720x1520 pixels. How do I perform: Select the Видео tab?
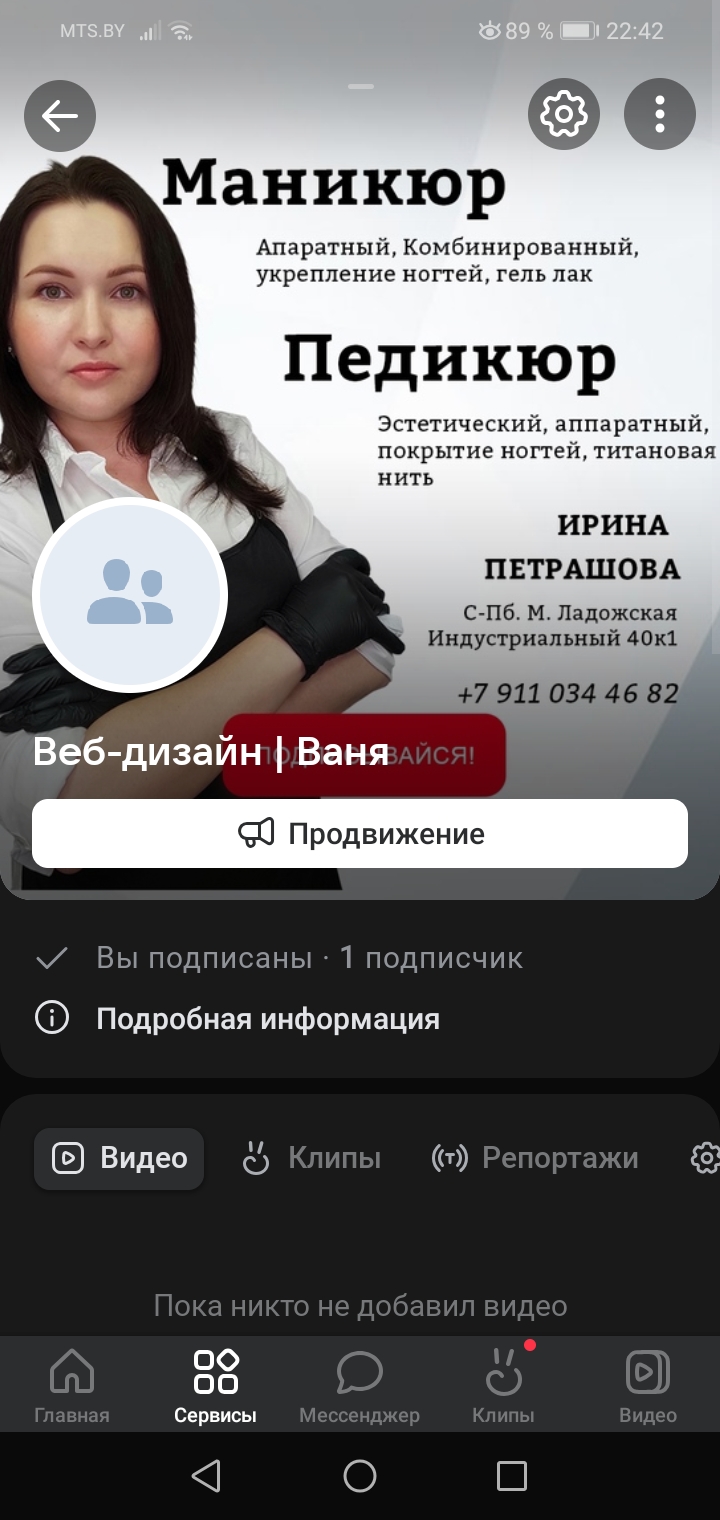click(x=119, y=1158)
